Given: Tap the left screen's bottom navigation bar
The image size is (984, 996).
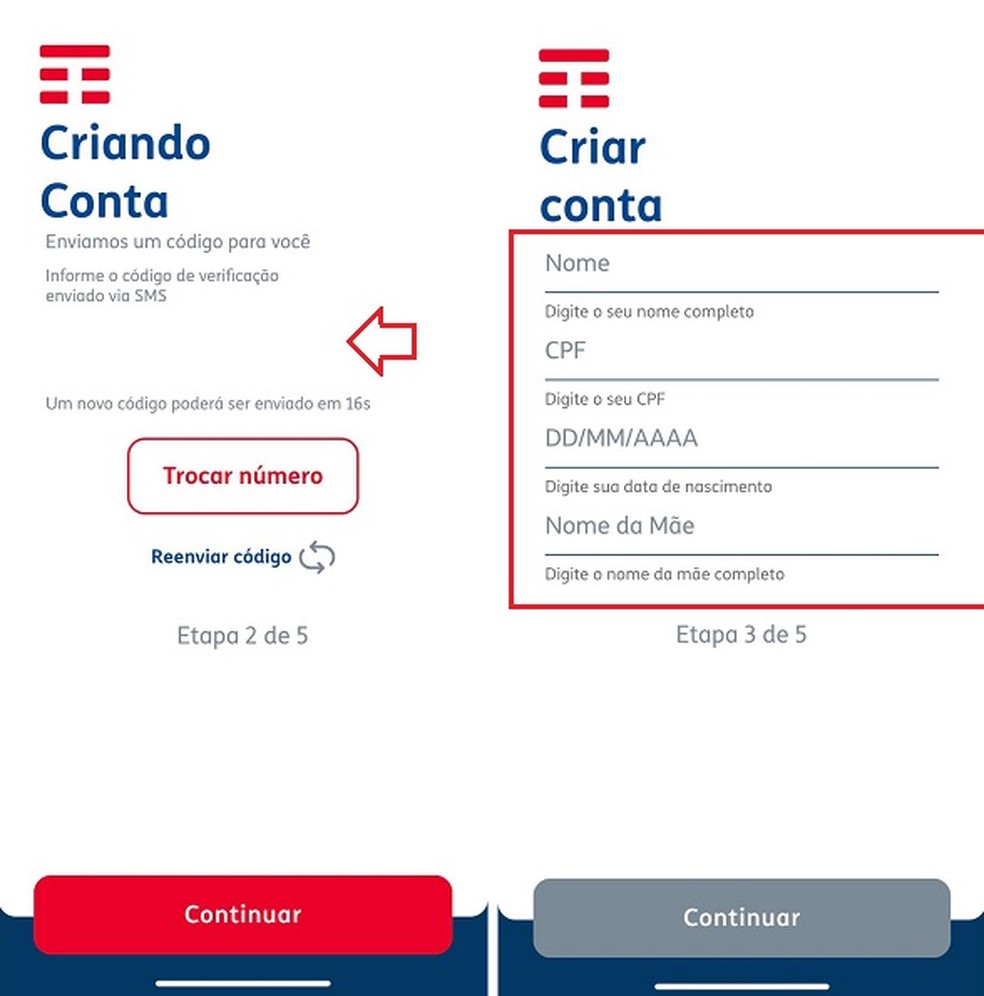Looking at the screenshot, I should tap(242, 983).
